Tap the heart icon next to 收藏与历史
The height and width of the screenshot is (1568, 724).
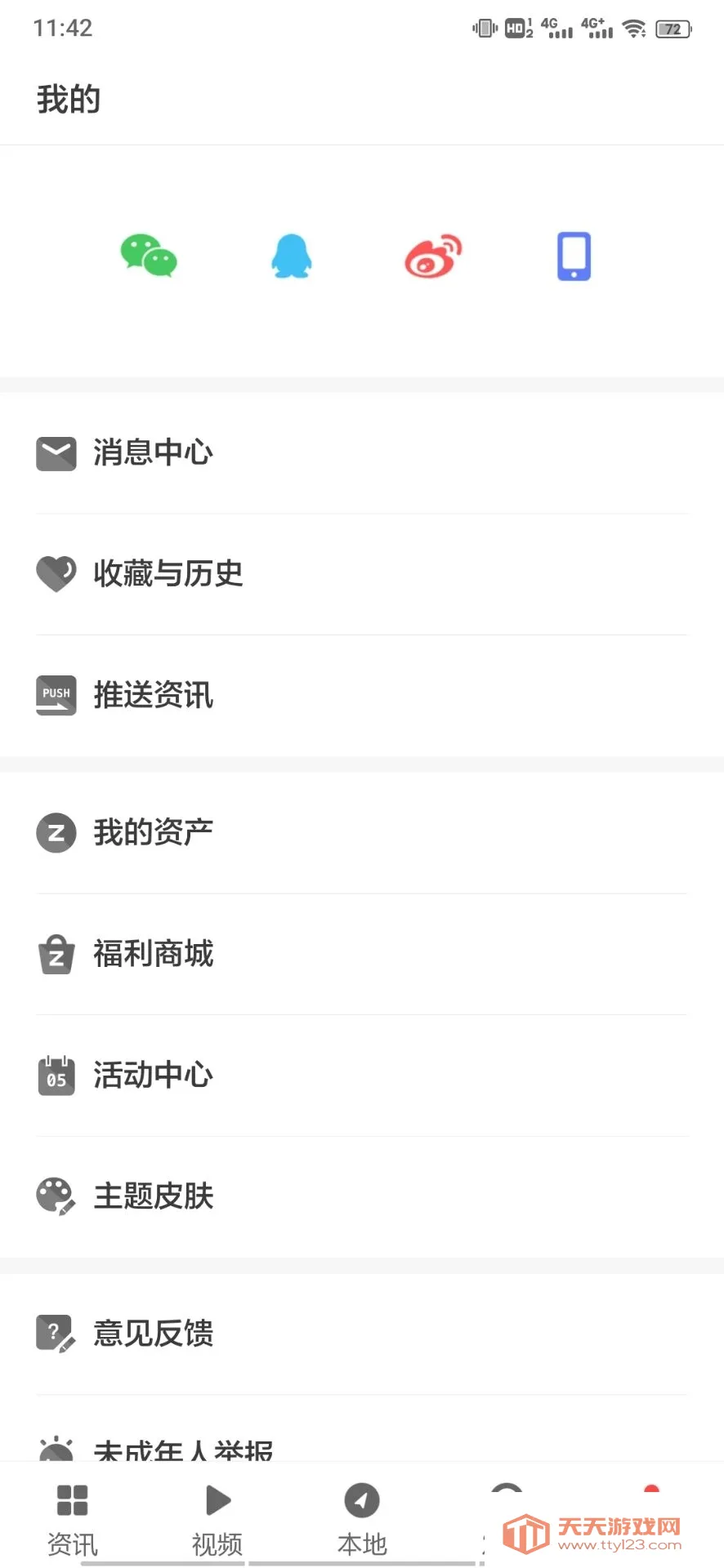tap(56, 574)
